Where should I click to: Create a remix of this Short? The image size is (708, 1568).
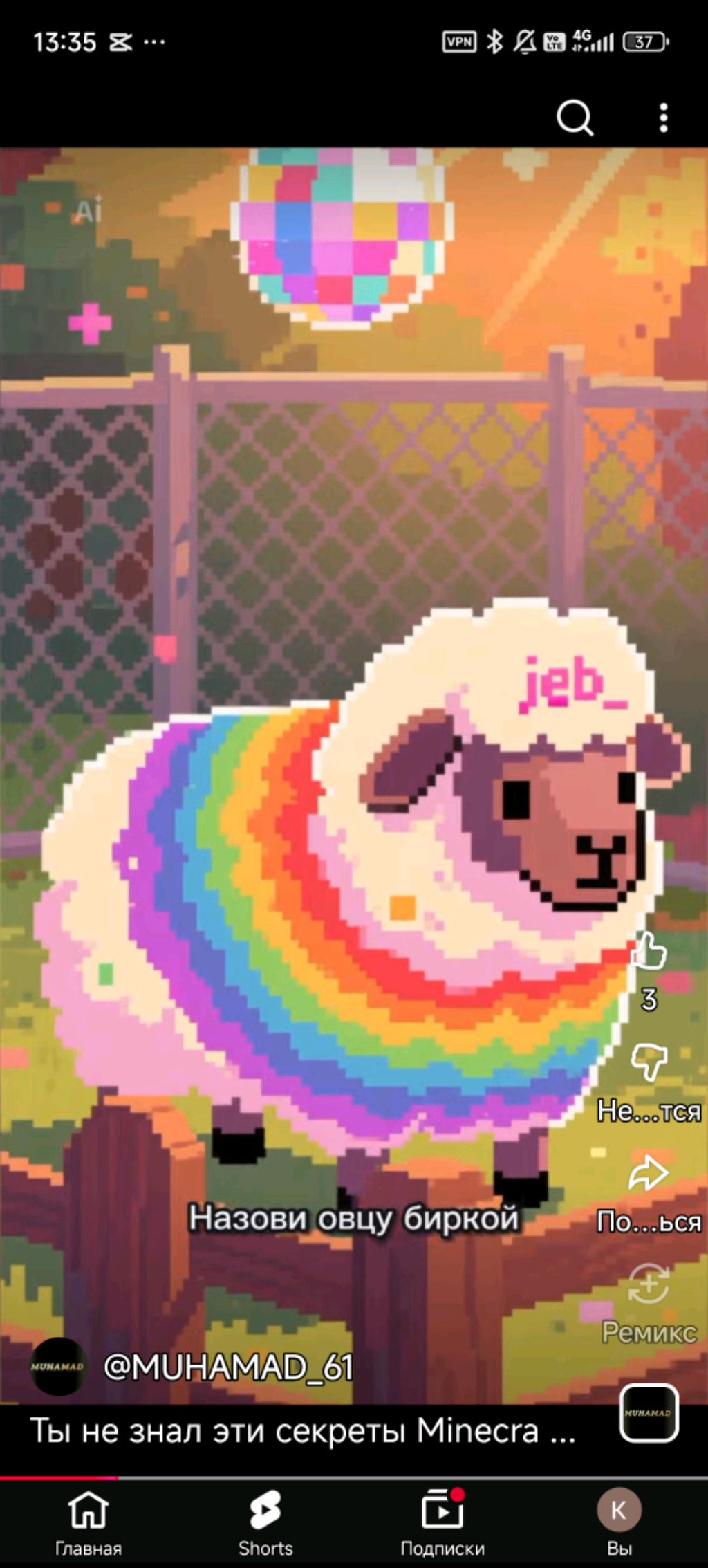(x=649, y=1284)
